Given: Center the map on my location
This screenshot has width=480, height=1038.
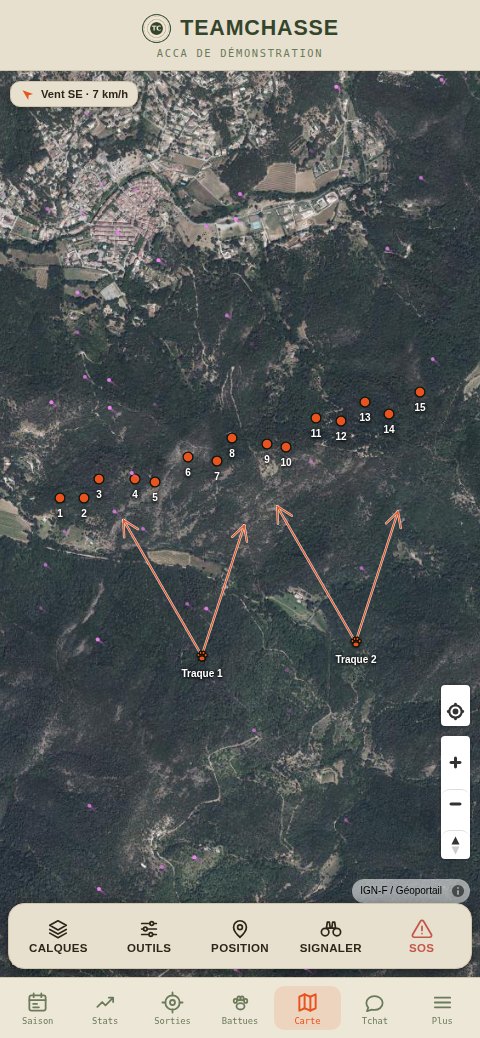Looking at the screenshot, I should pos(455,712).
